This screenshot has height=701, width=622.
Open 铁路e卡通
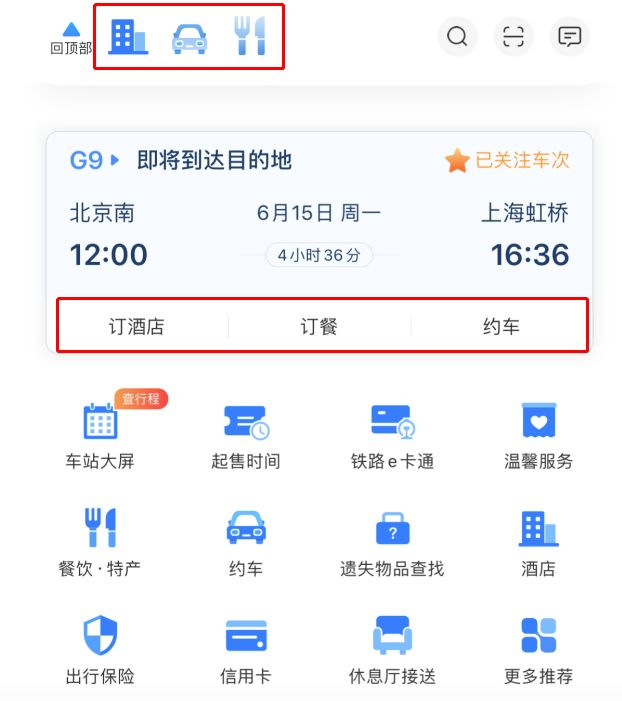(x=392, y=435)
